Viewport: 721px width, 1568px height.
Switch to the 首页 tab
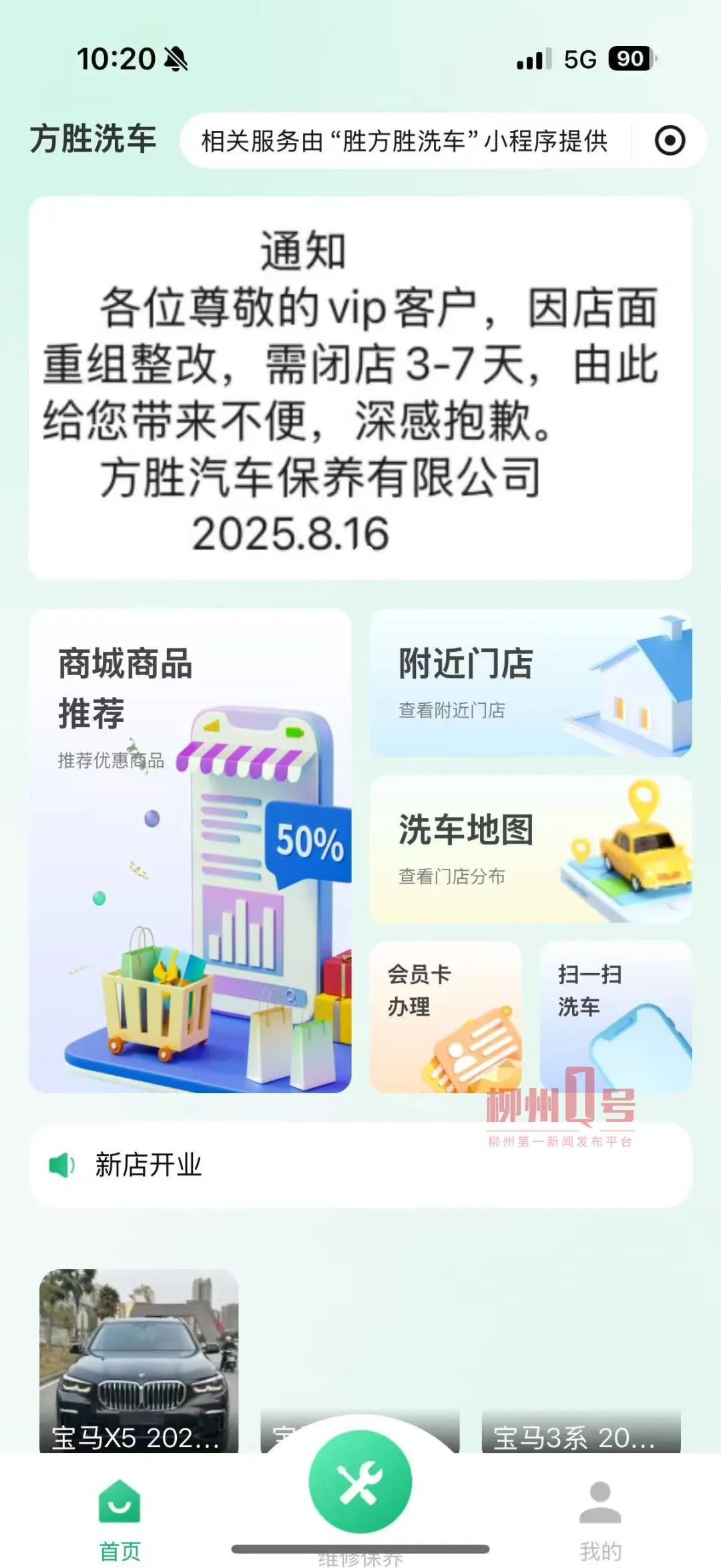coord(119,1520)
